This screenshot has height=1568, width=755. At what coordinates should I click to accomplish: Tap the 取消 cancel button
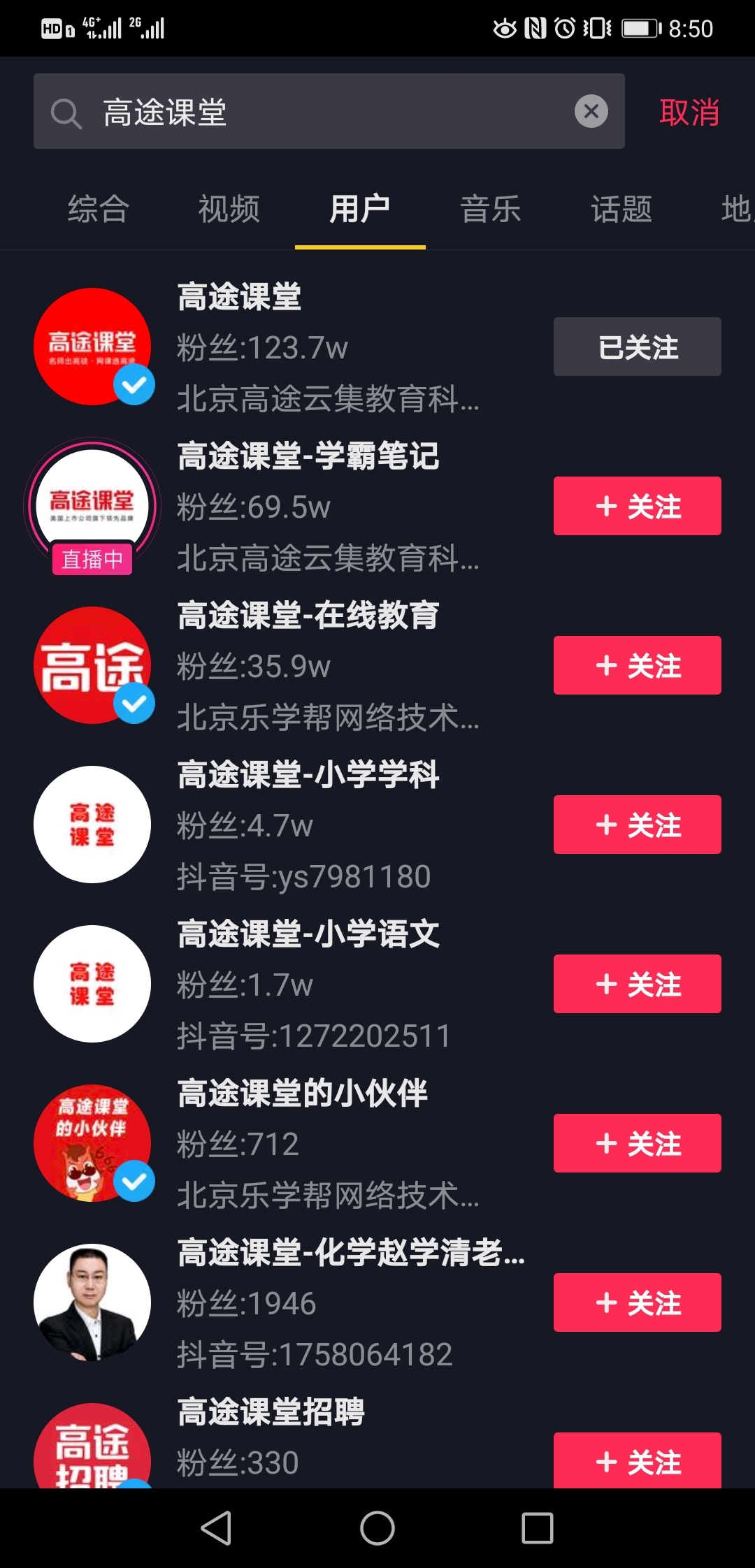689,112
